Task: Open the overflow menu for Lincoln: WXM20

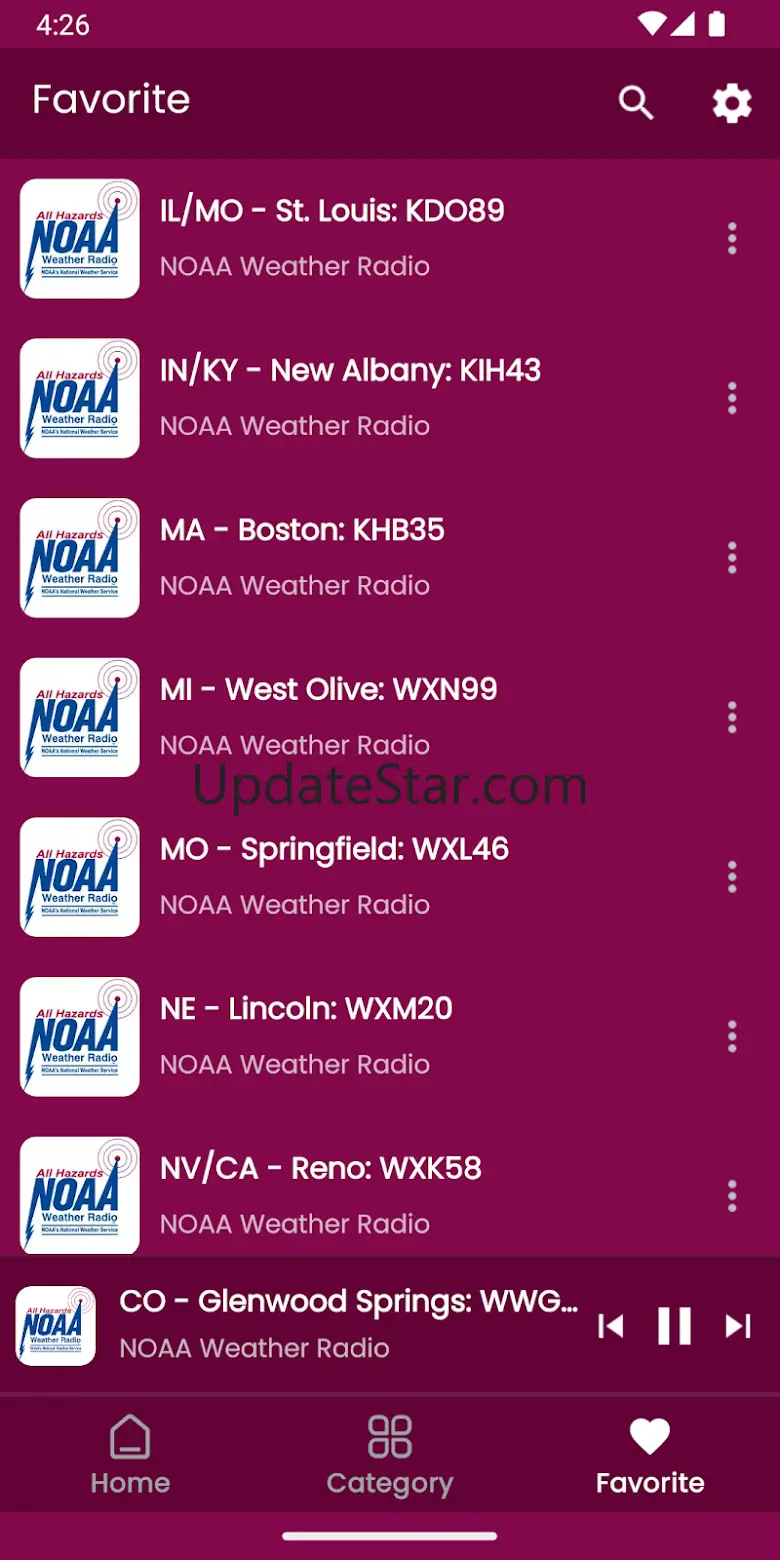Action: 732,1035
